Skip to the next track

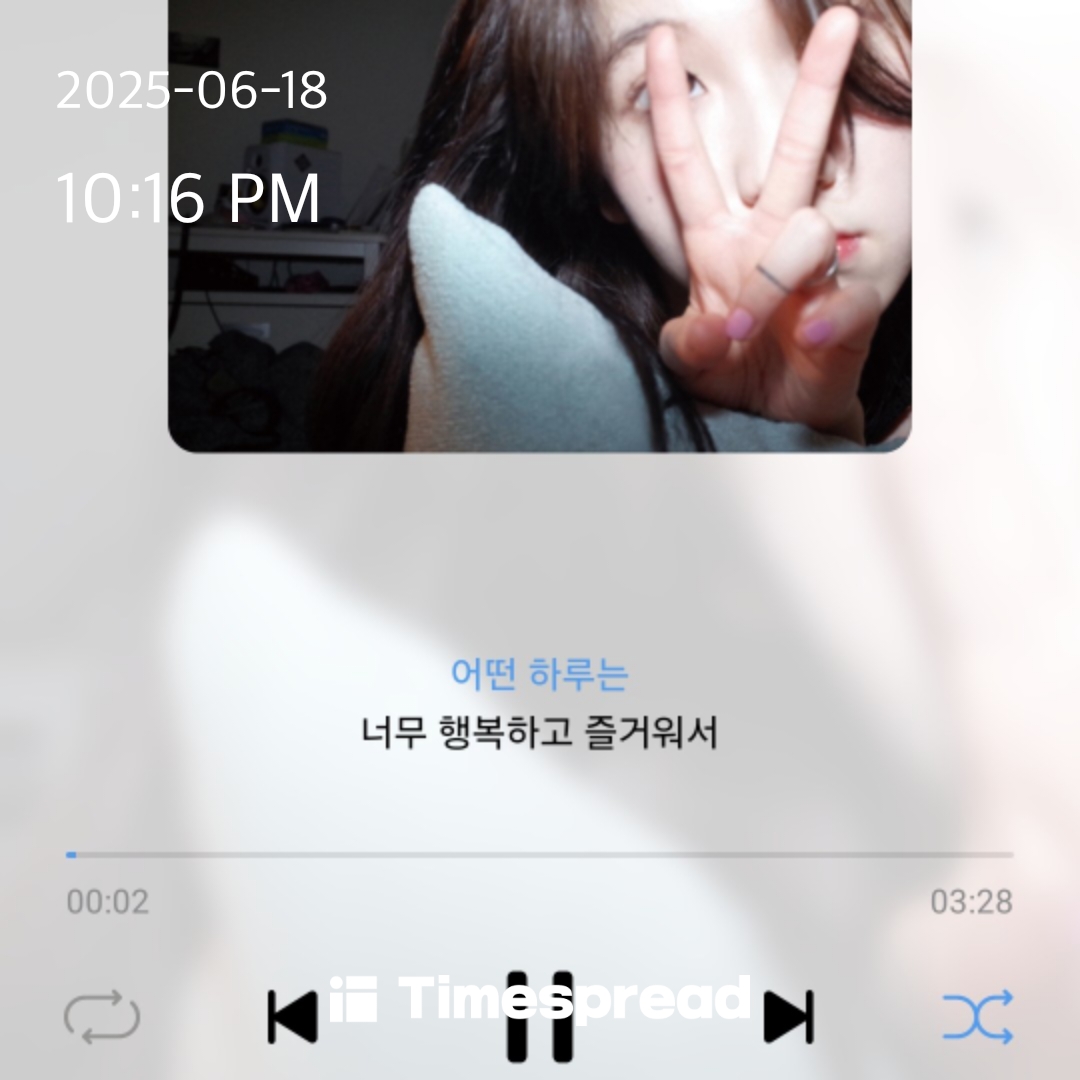(x=789, y=1017)
